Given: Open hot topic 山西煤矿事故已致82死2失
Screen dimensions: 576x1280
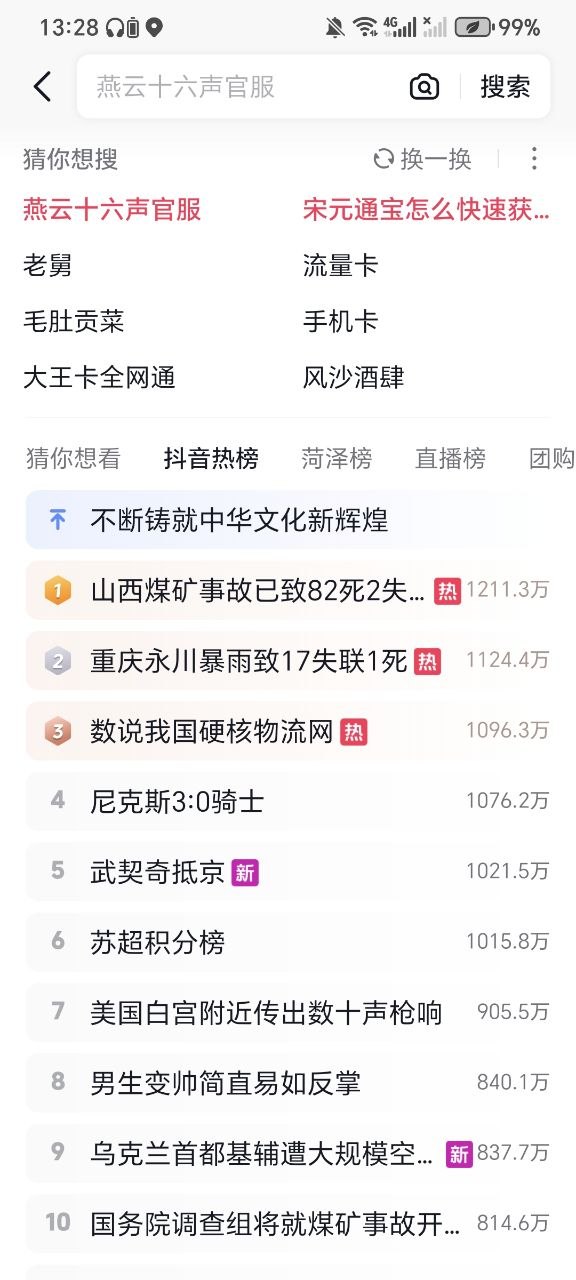Looking at the screenshot, I should click(x=288, y=590).
